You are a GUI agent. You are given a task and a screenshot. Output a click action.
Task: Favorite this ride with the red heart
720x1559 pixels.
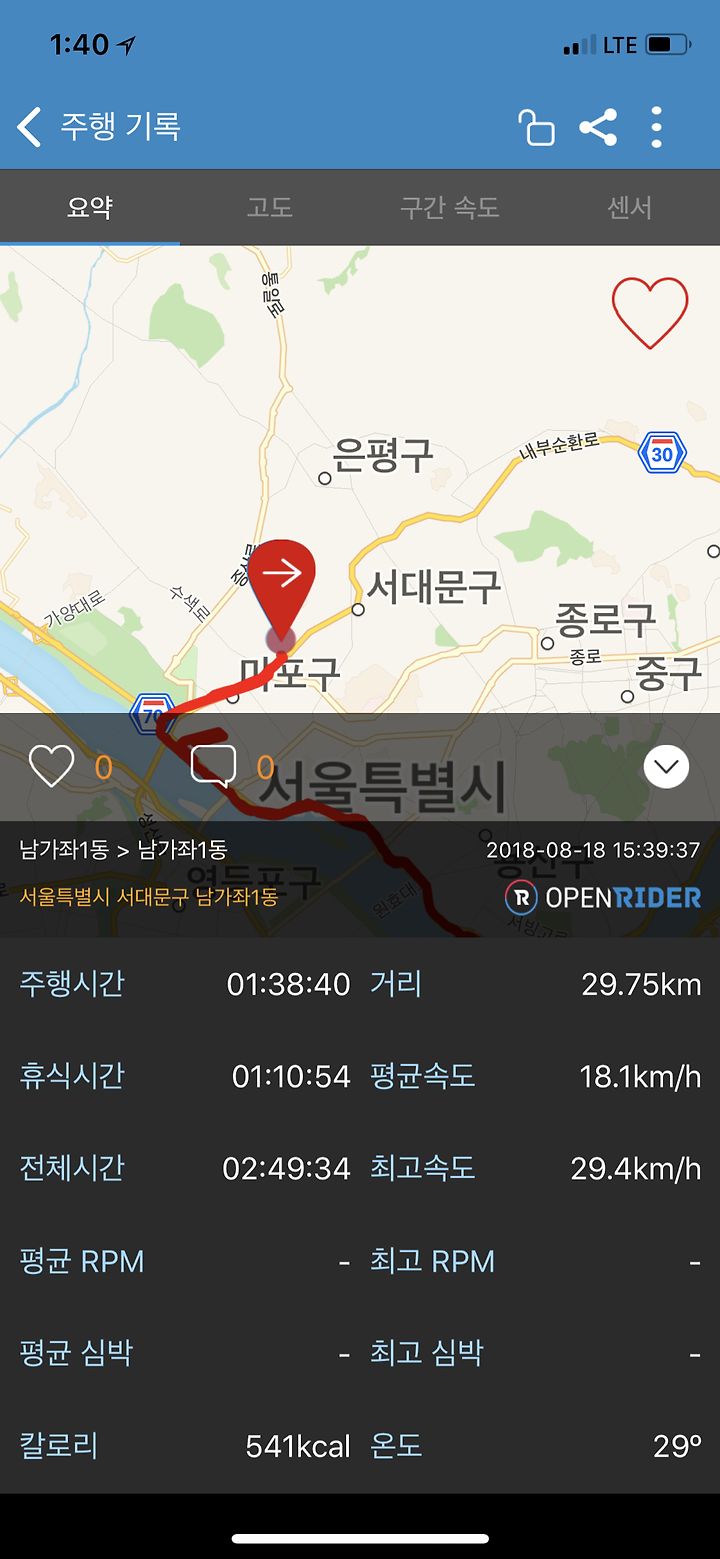(x=650, y=313)
